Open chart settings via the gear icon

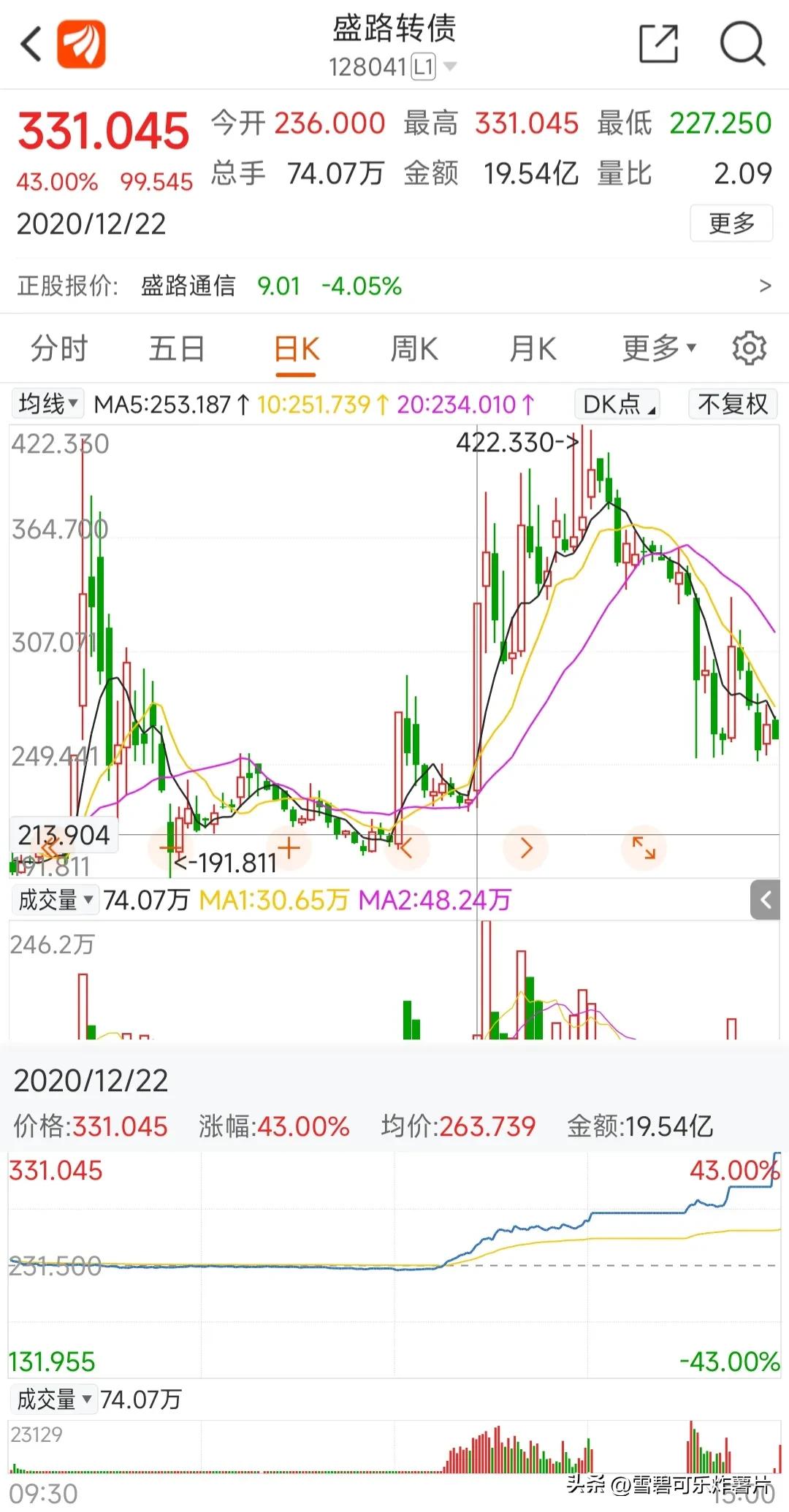click(748, 348)
